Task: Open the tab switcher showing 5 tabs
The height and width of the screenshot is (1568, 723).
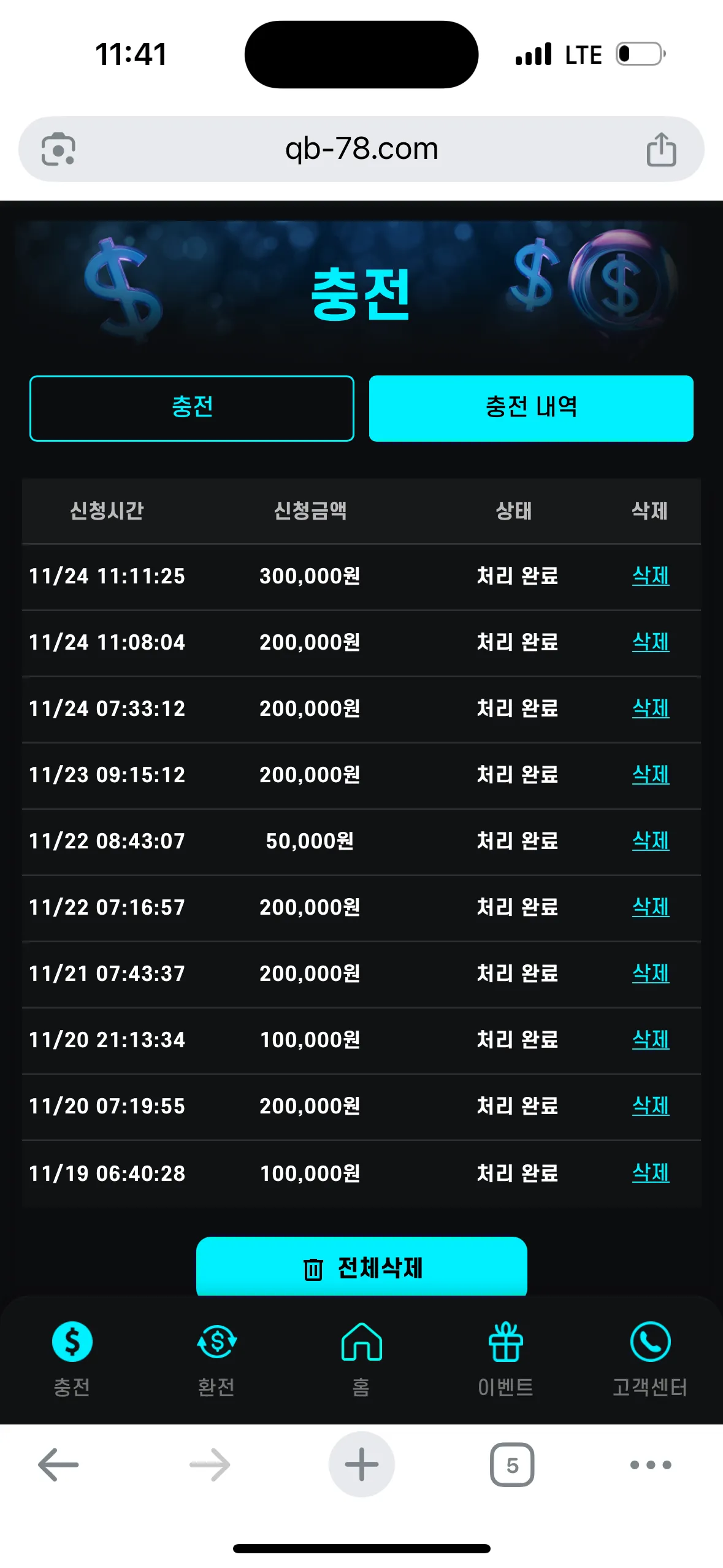Action: (512, 1464)
